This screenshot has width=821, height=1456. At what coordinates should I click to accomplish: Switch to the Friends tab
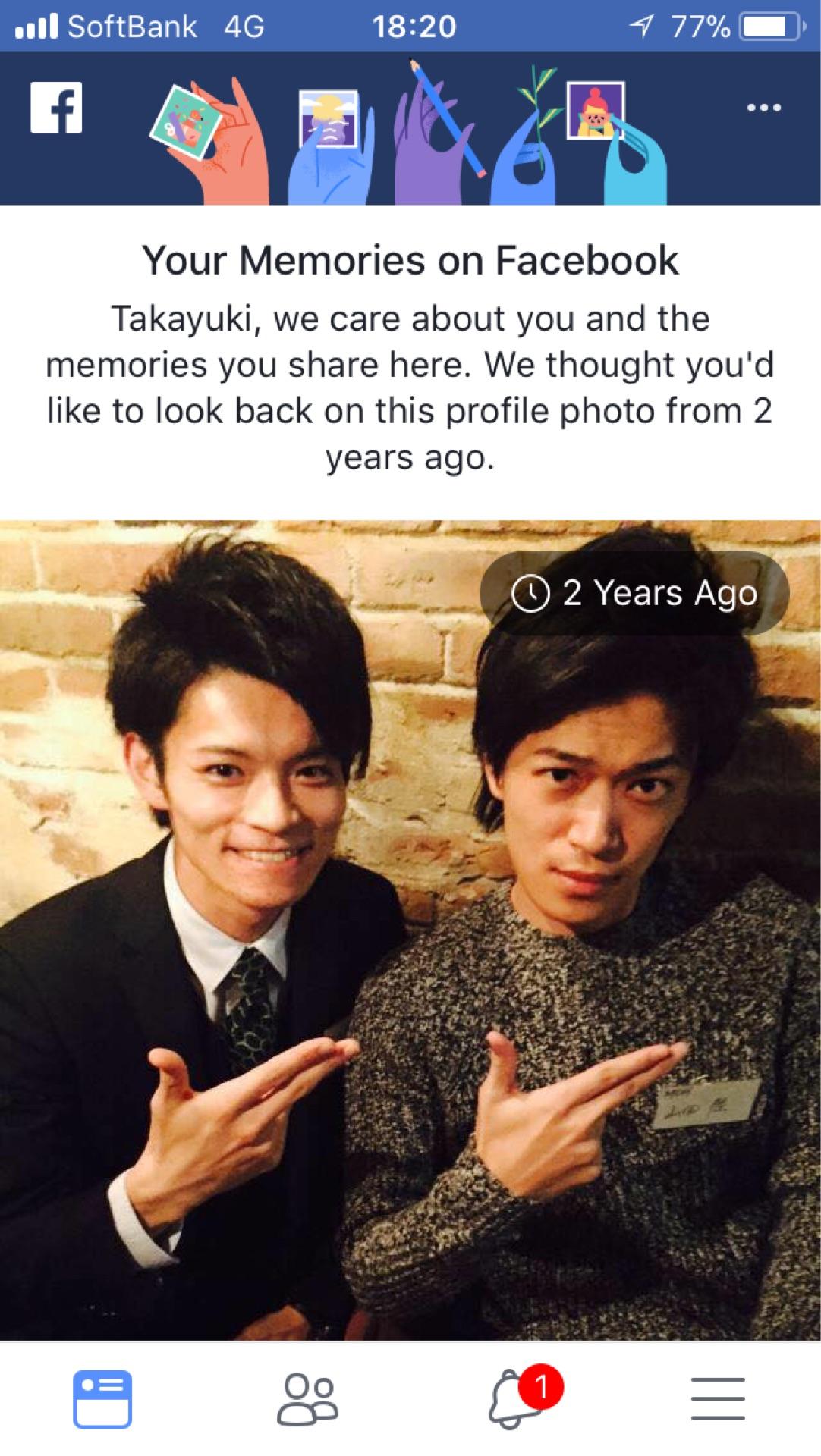click(307, 1398)
